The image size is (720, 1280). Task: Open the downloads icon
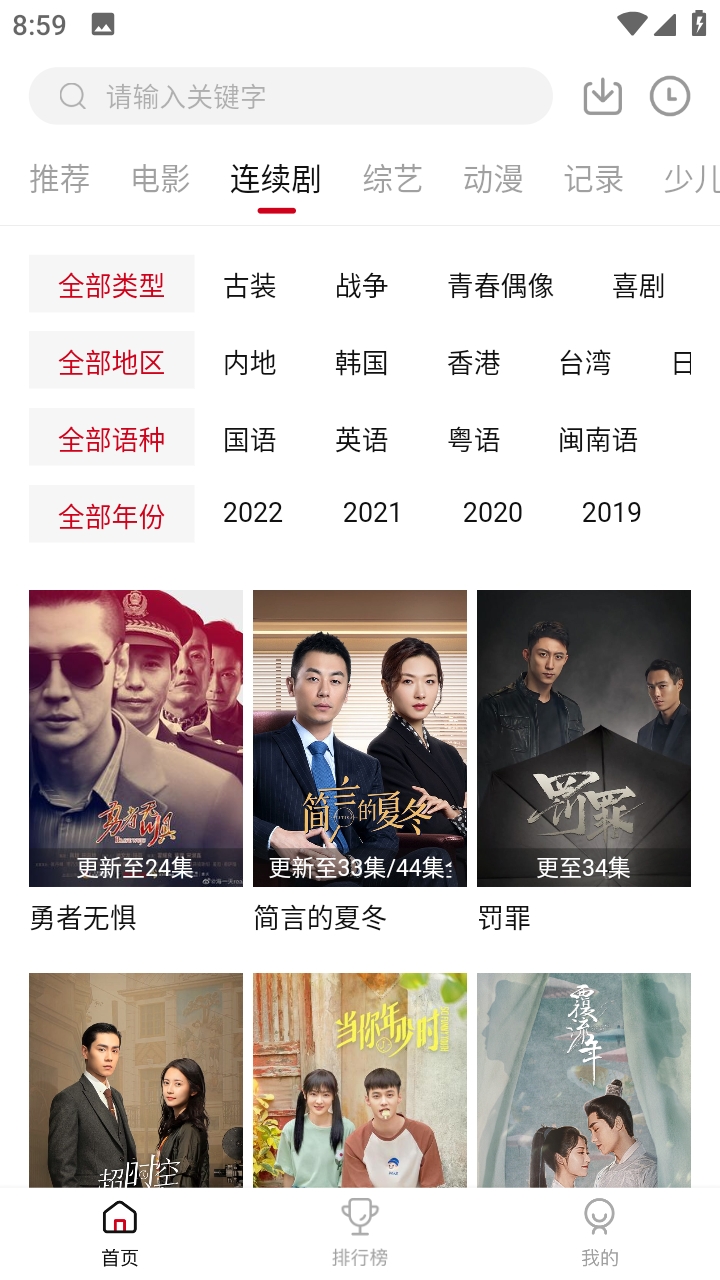tap(602, 96)
